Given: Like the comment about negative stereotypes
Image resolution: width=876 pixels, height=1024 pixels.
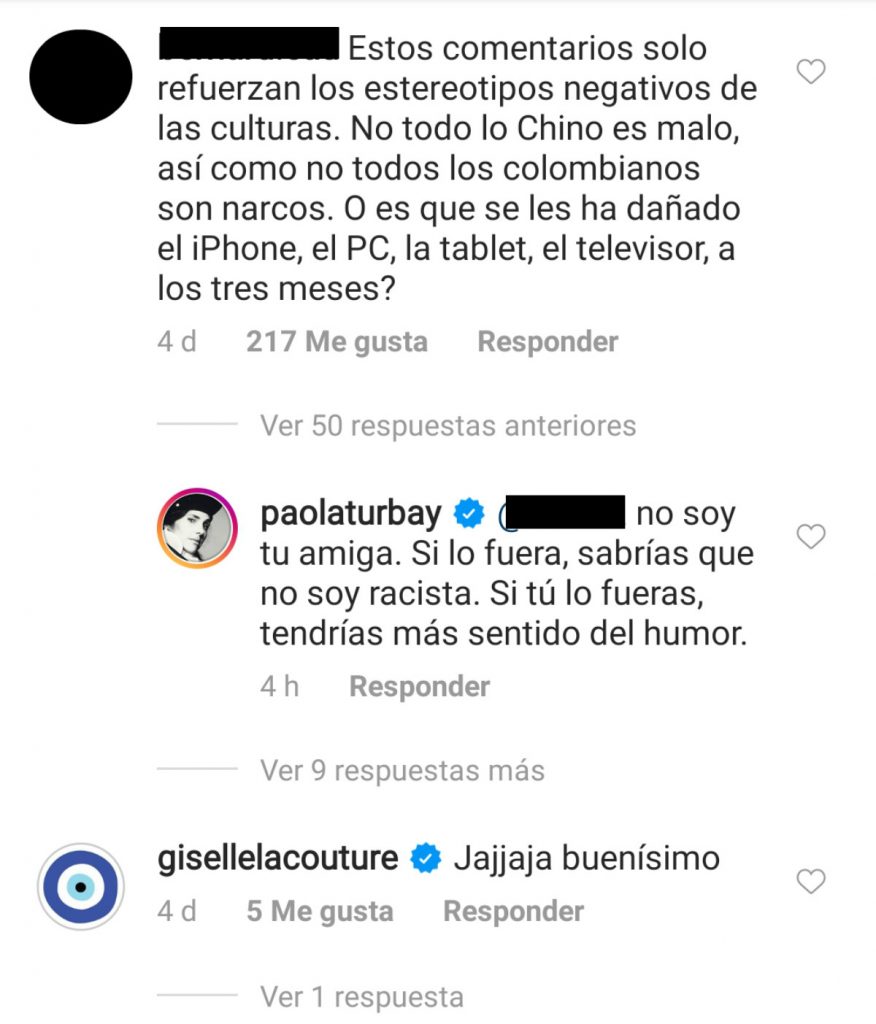Looking at the screenshot, I should (811, 72).
